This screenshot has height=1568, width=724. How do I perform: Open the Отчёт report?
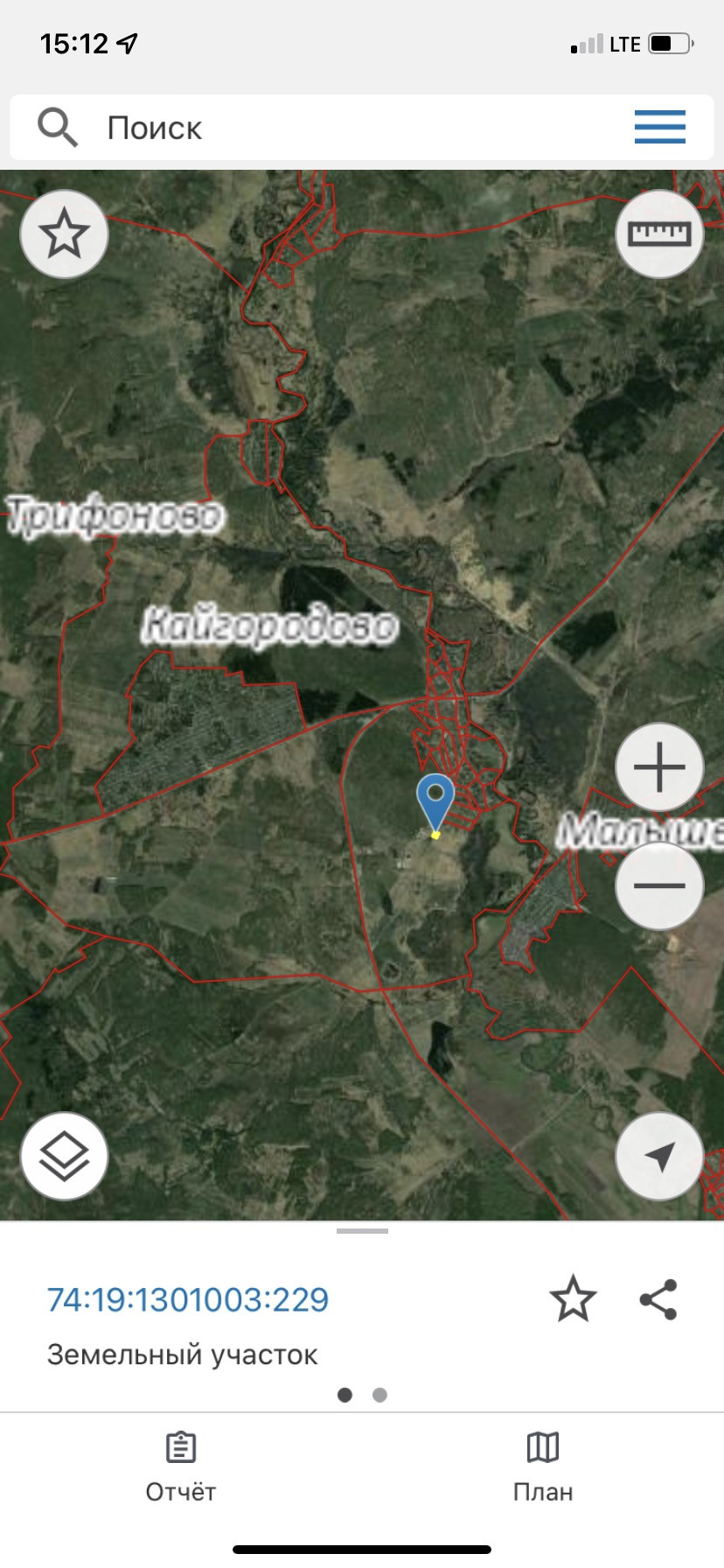pyautogui.click(x=180, y=1467)
